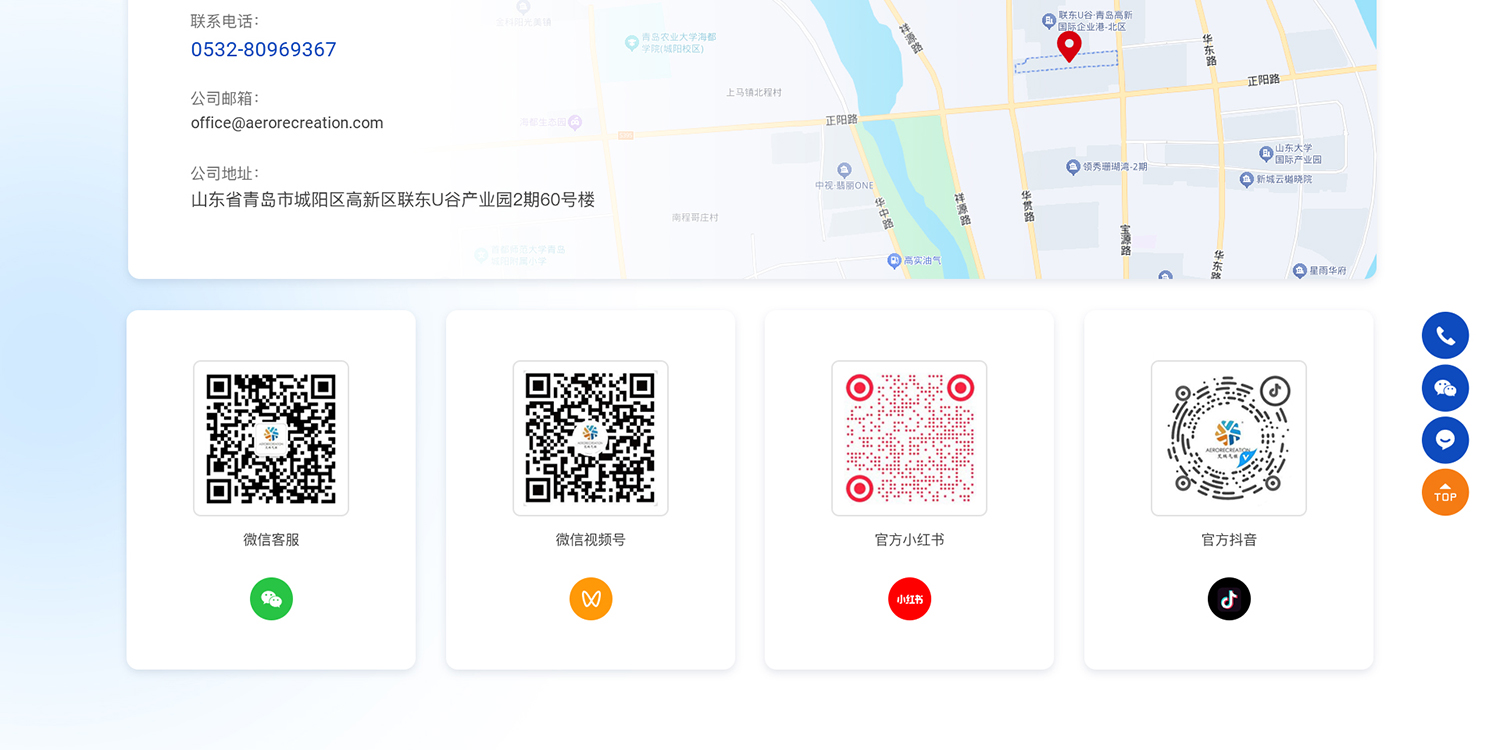Image resolution: width=1500 pixels, height=750 pixels.
Task: Tap the green WeChat icon under 微信客服
Action: [271, 599]
